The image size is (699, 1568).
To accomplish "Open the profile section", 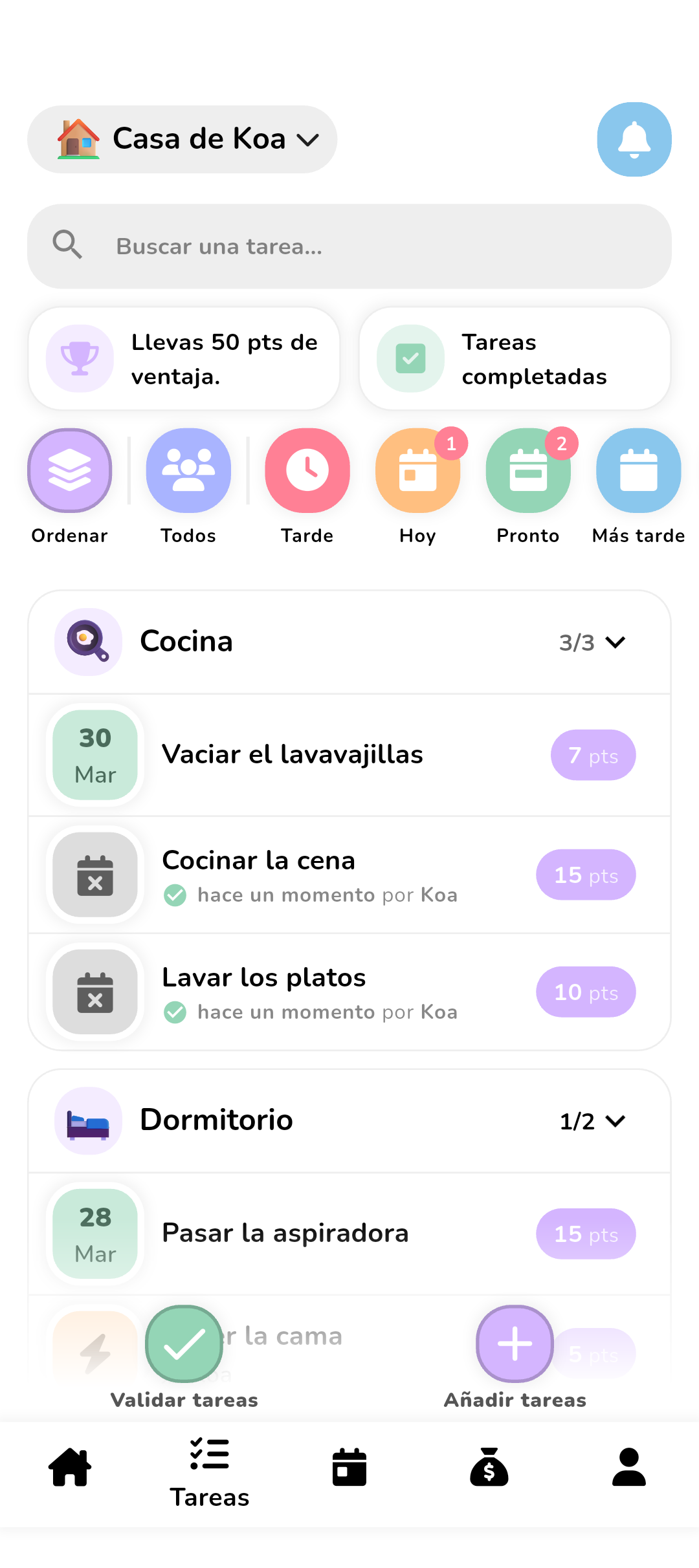I will [628, 1466].
